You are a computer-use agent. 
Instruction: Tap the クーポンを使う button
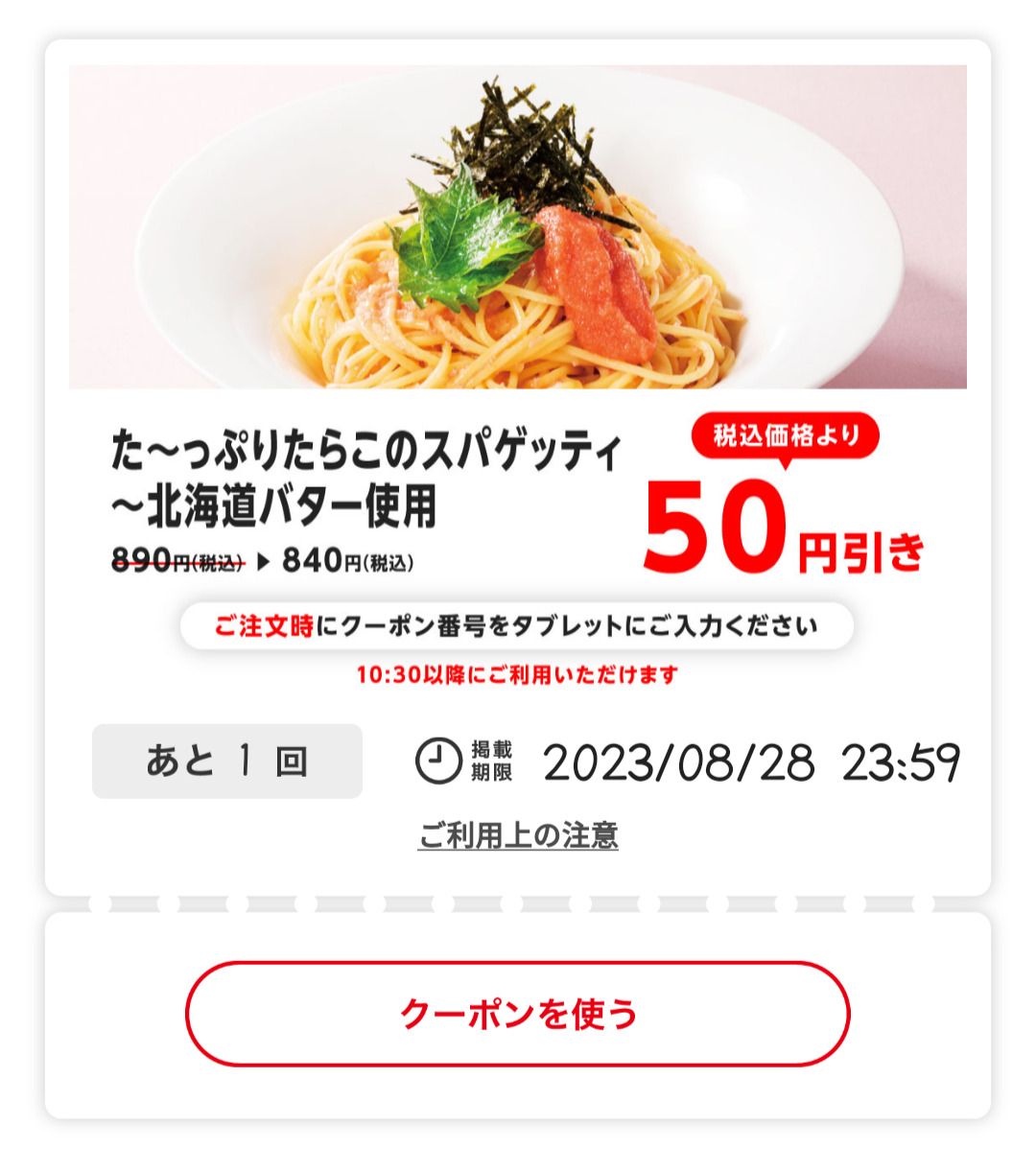pyautogui.click(x=518, y=1014)
